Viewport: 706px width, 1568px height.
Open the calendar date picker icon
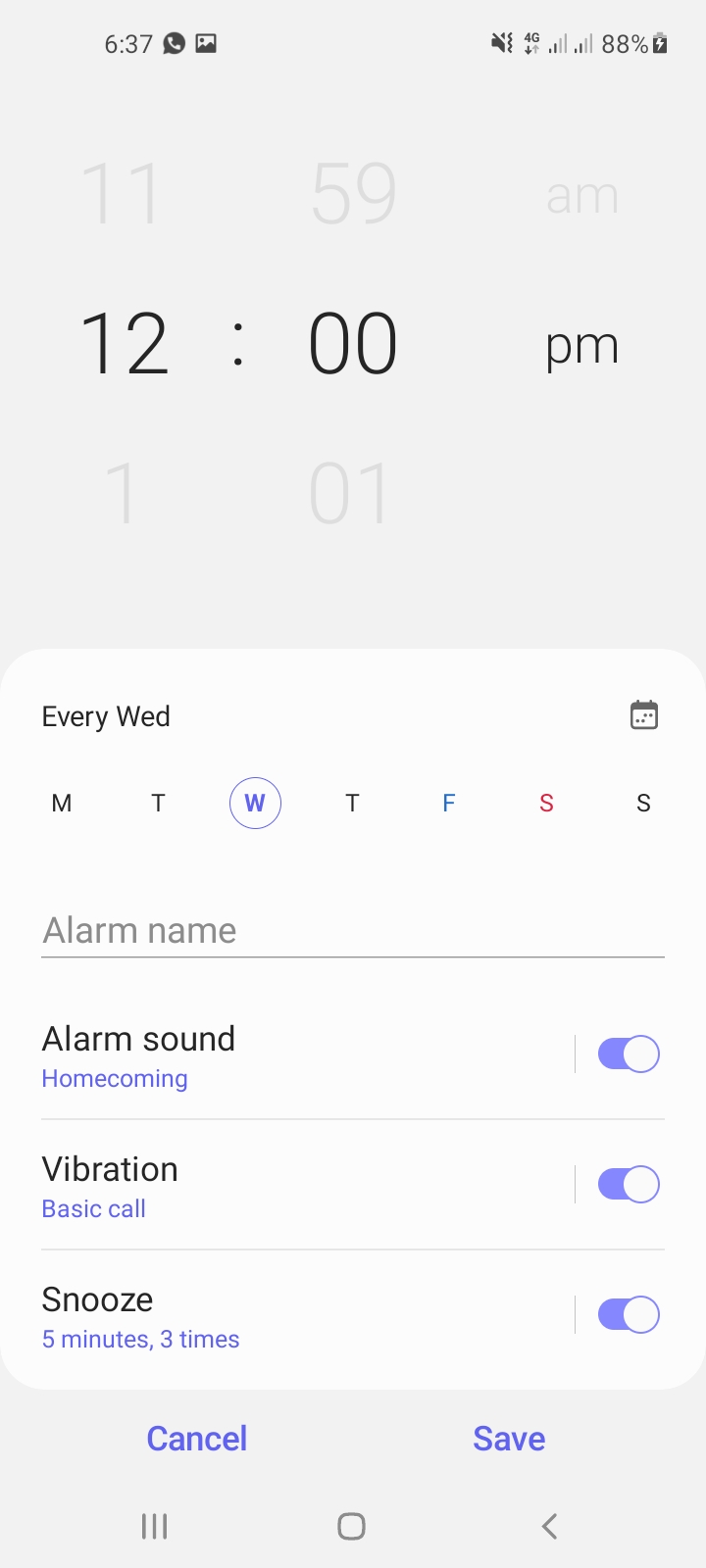643,715
